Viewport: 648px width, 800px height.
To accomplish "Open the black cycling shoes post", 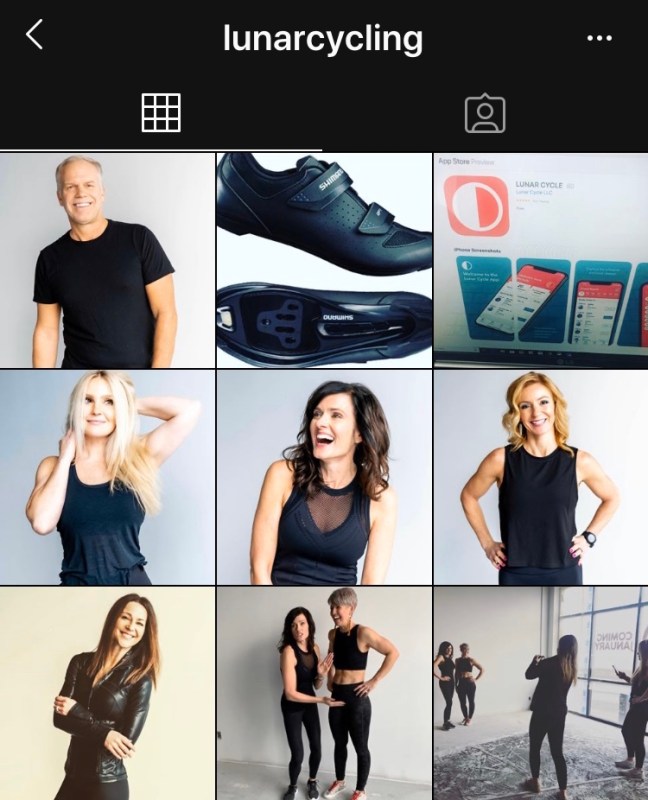I will click(323, 260).
